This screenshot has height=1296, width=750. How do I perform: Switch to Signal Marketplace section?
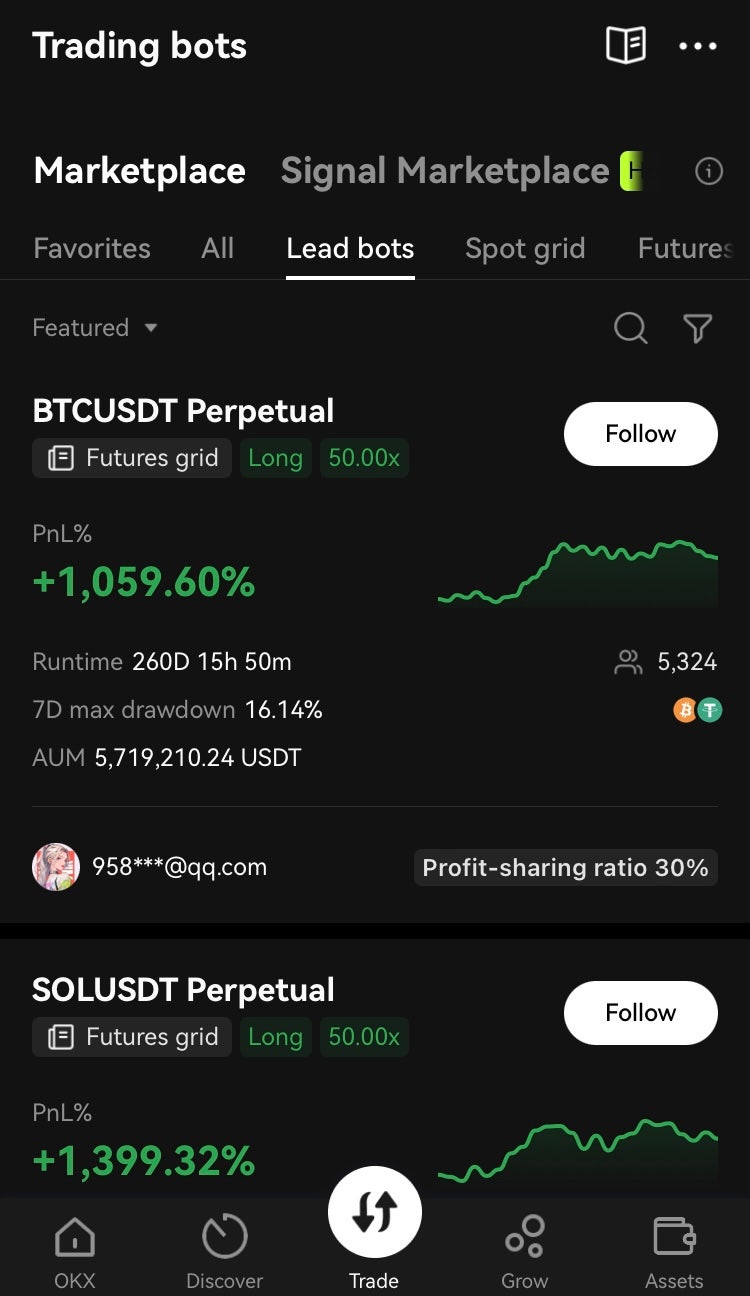[x=445, y=171]
